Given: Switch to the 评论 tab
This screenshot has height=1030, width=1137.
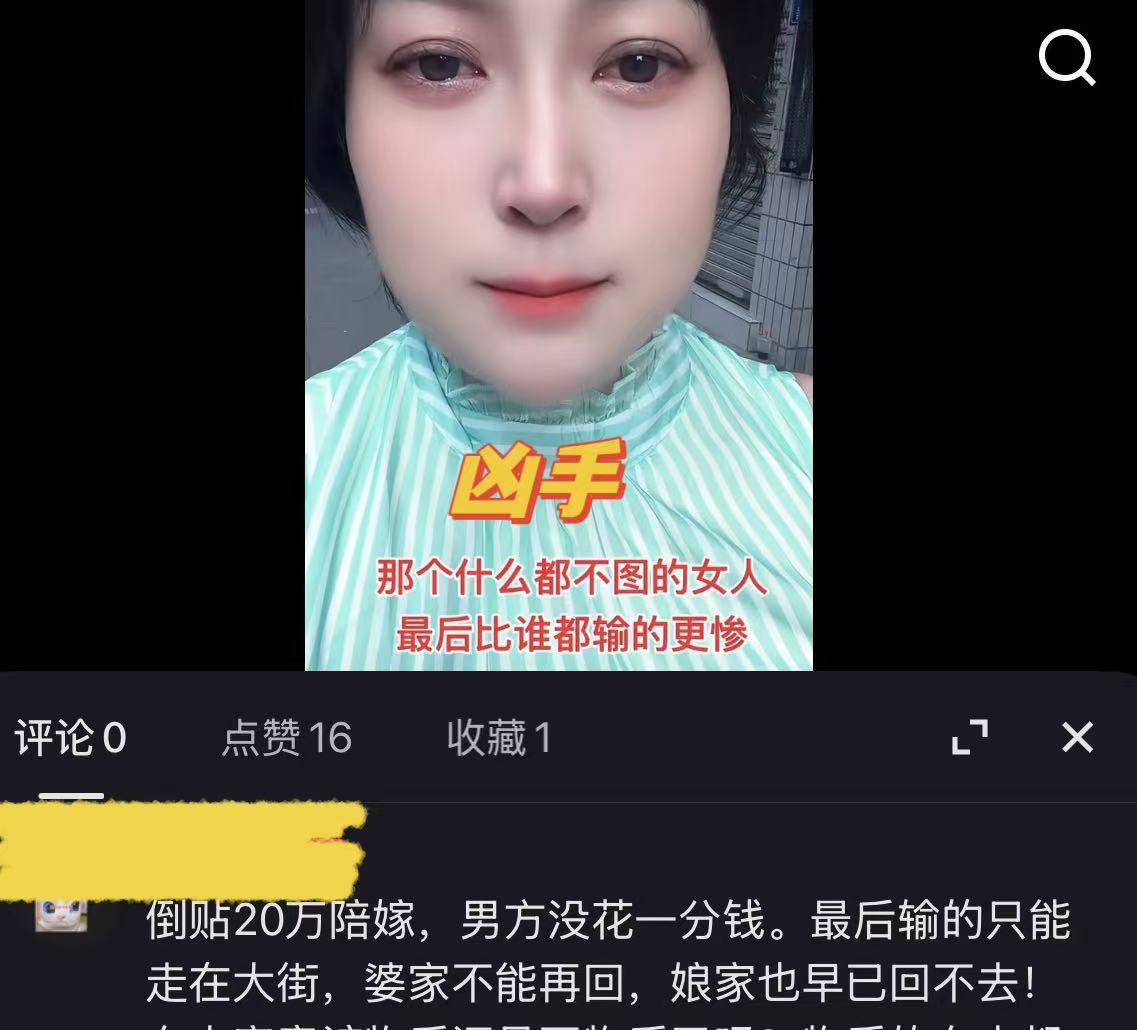Looking at the screenshot, I should pyautogui.click(x=70, y=739).
